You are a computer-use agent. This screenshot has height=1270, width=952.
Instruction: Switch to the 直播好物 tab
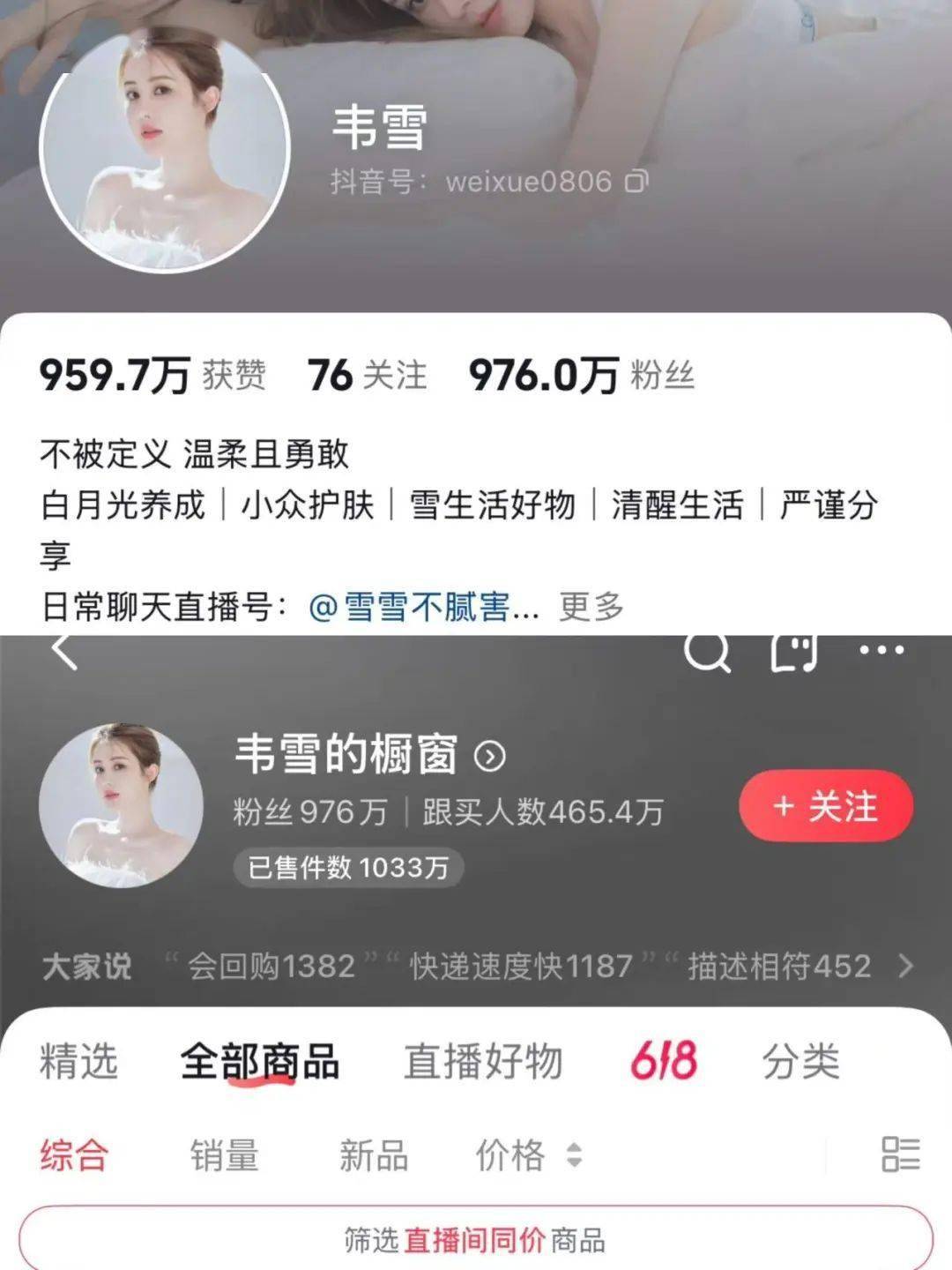click(482, 1060)
